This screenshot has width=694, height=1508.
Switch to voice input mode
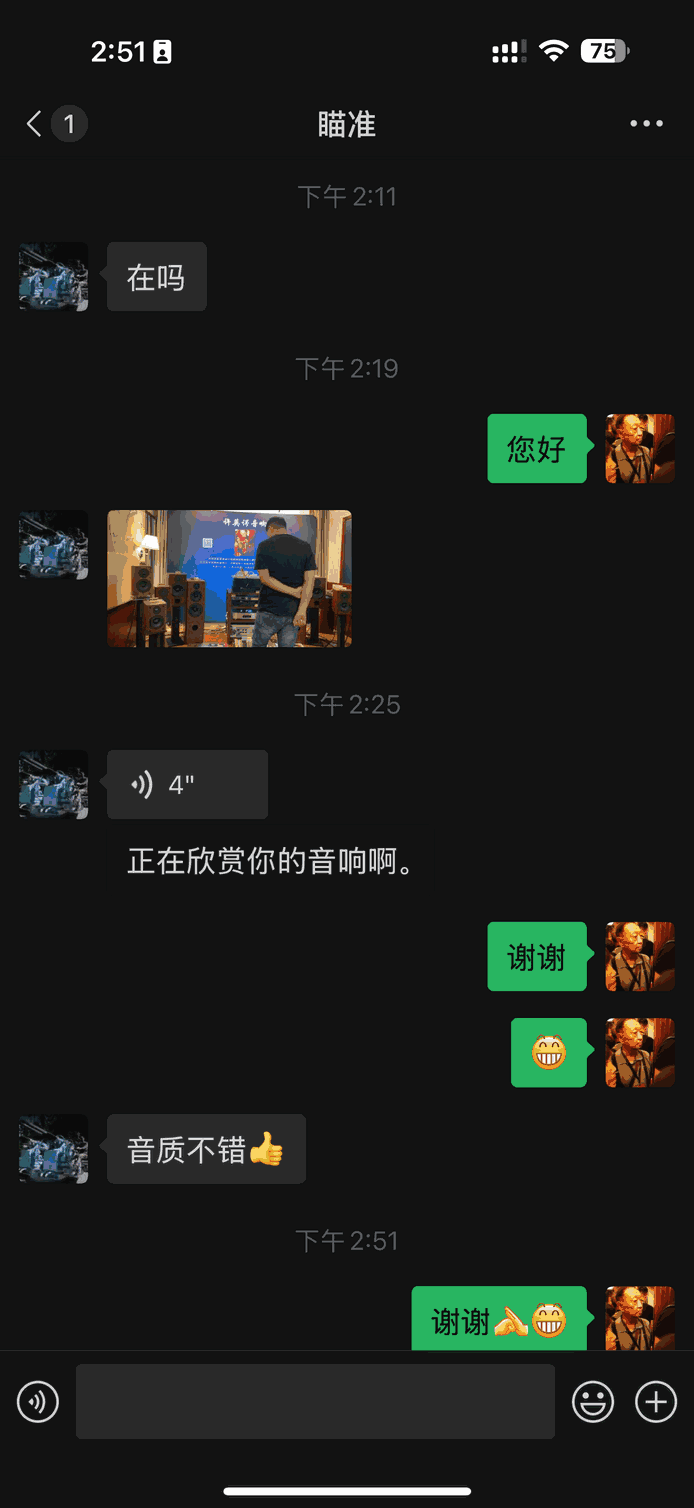(x=38, y=1402)
